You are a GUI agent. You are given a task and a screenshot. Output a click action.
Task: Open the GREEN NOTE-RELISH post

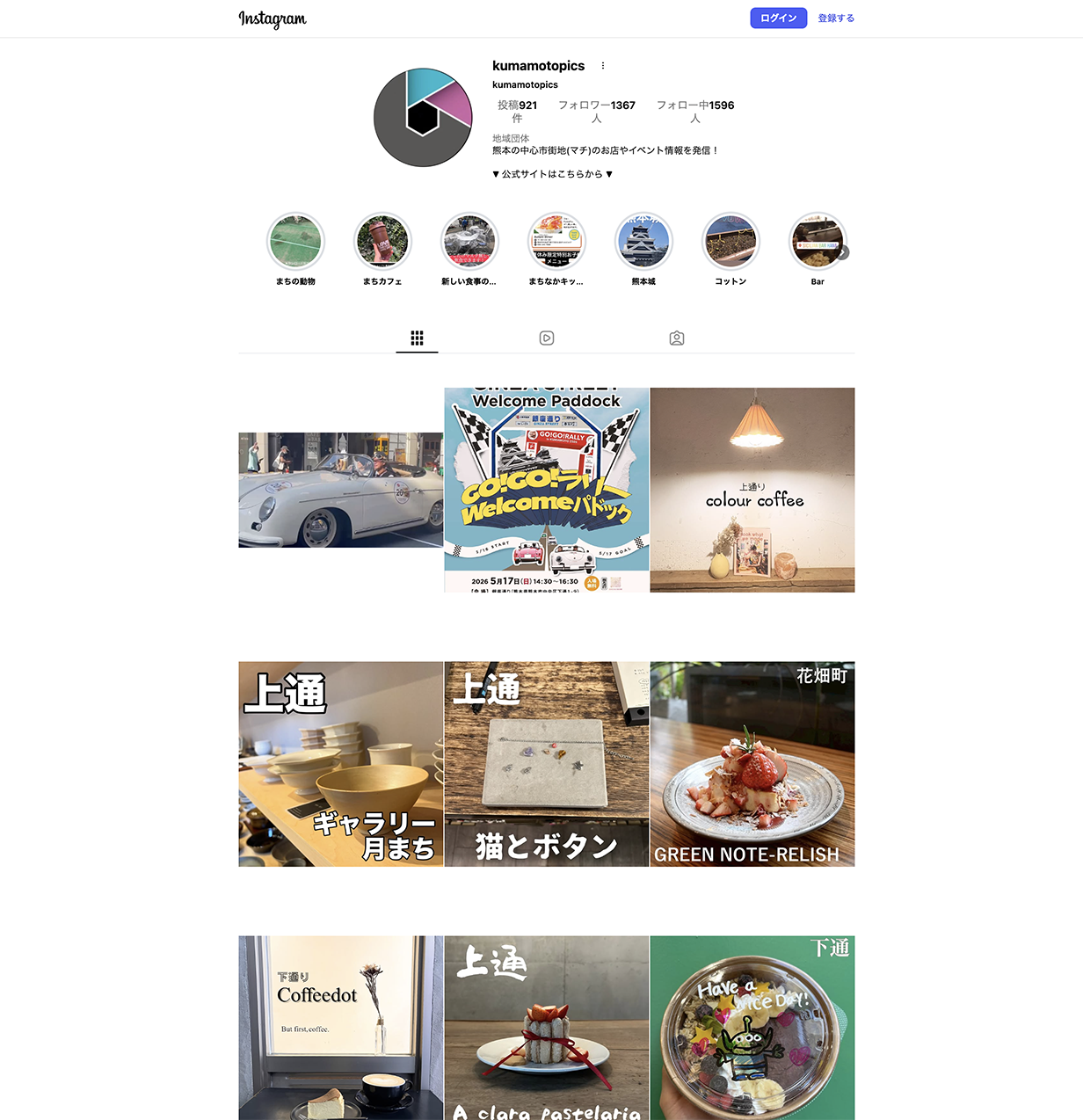[752, 764]
